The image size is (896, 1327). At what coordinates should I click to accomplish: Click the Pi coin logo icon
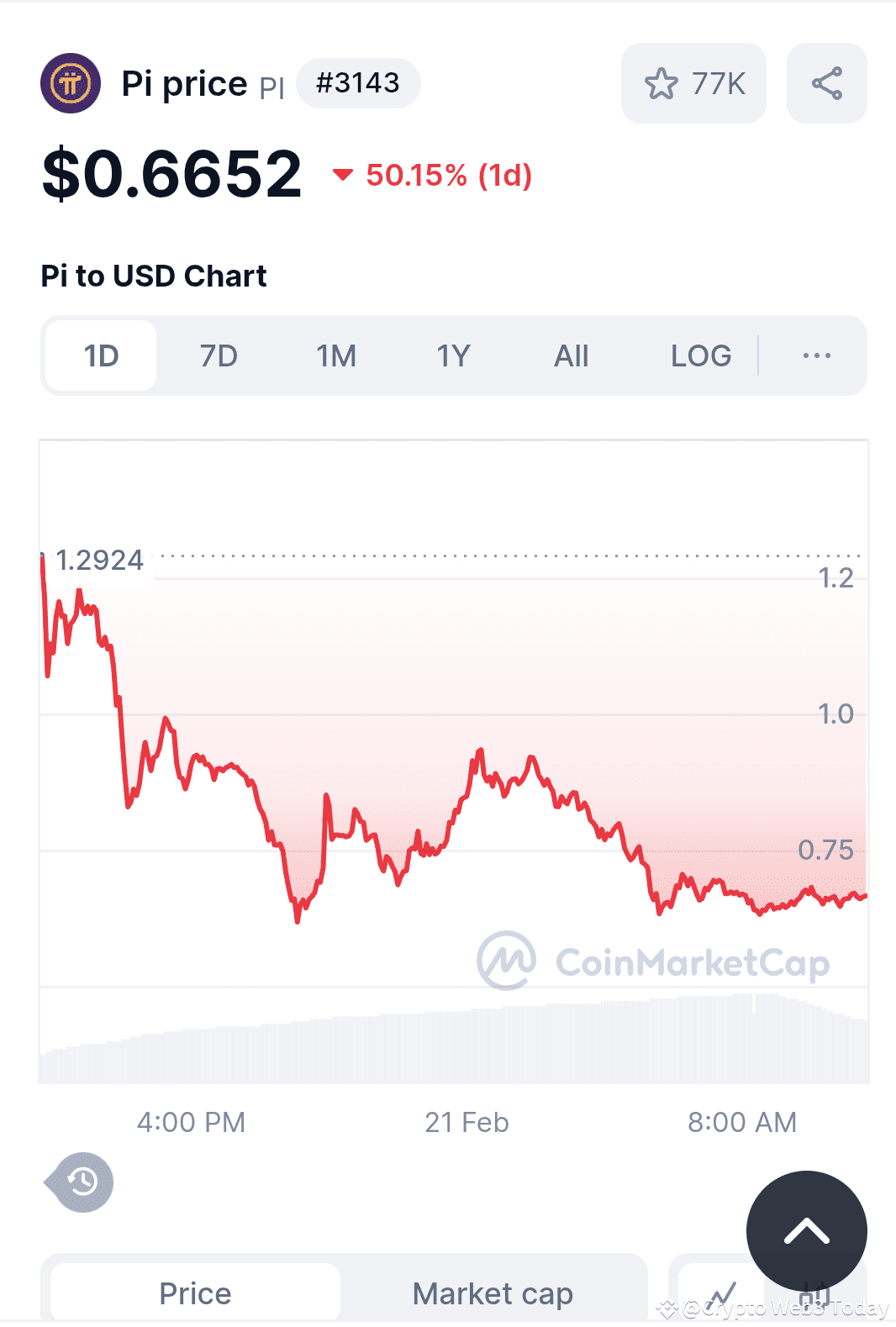(71, 82)
